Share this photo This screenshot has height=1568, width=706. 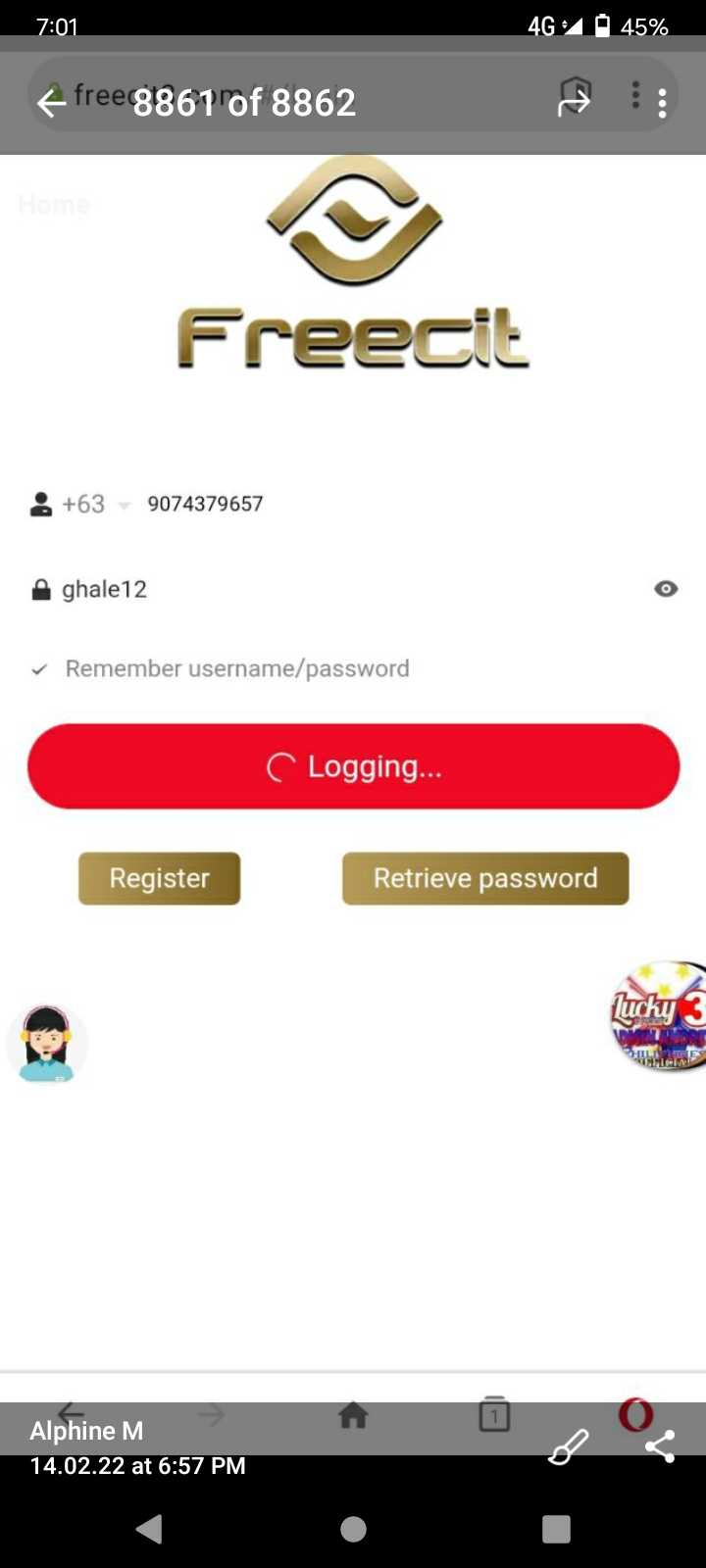pyautogui.click(x=660, y=1446)
